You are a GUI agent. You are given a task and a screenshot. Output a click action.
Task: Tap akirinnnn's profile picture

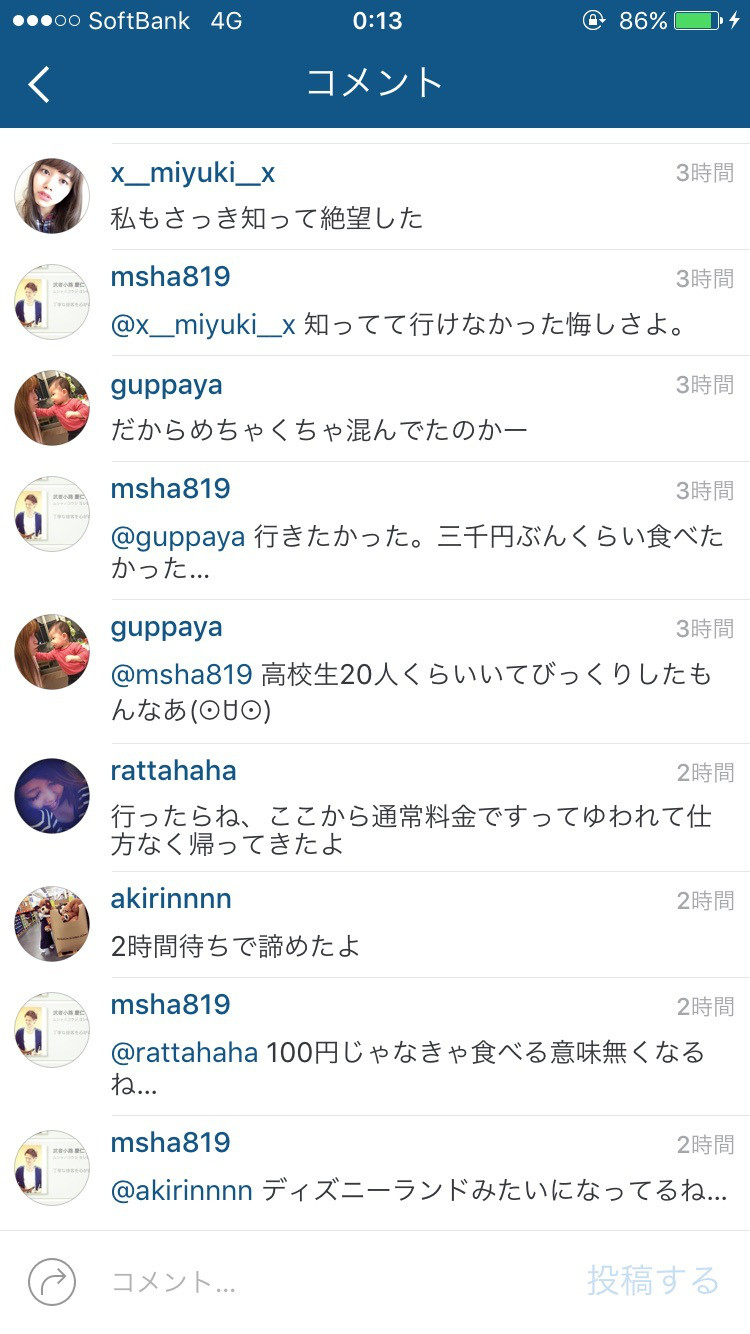pos(52,923)
